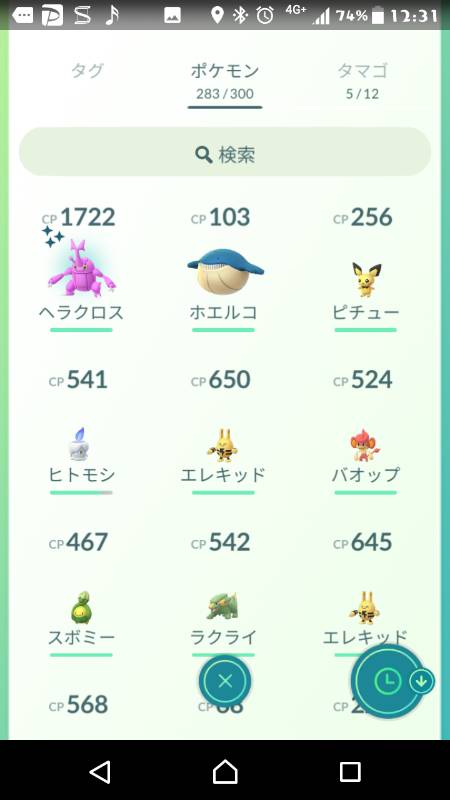This screenshot has height=800, width=450.
Task: Open the shiny ヘラクロス CP 1722
Action: pos(81,269)
